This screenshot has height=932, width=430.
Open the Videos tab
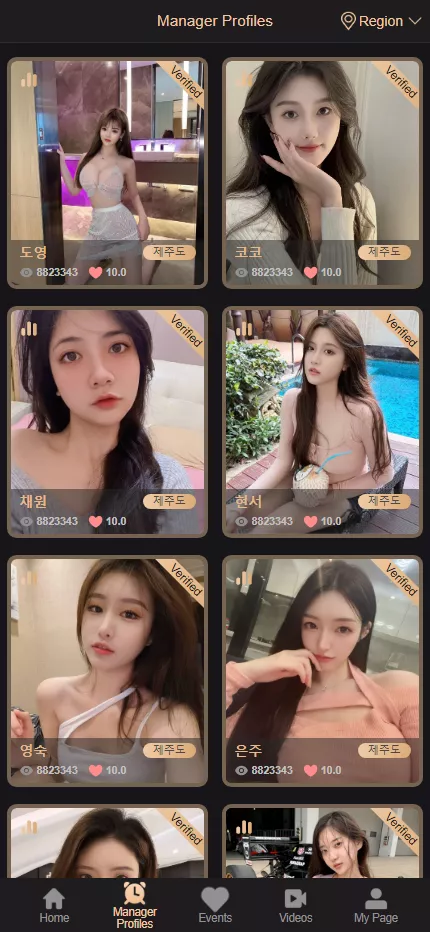point(296,906)
